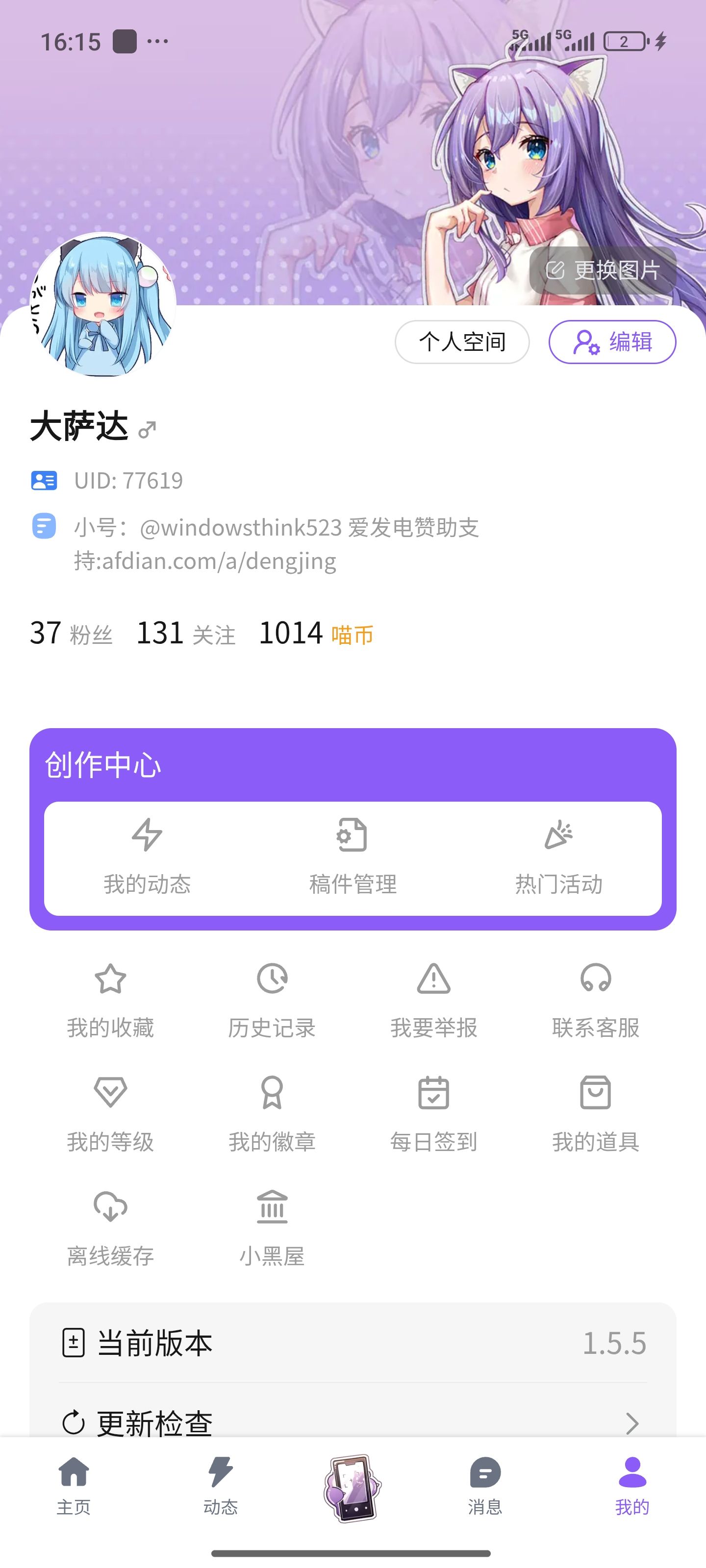Tap 个人空间 to view personal space
The height and width of the screenshot is (1568, 706).
point(463,342)
